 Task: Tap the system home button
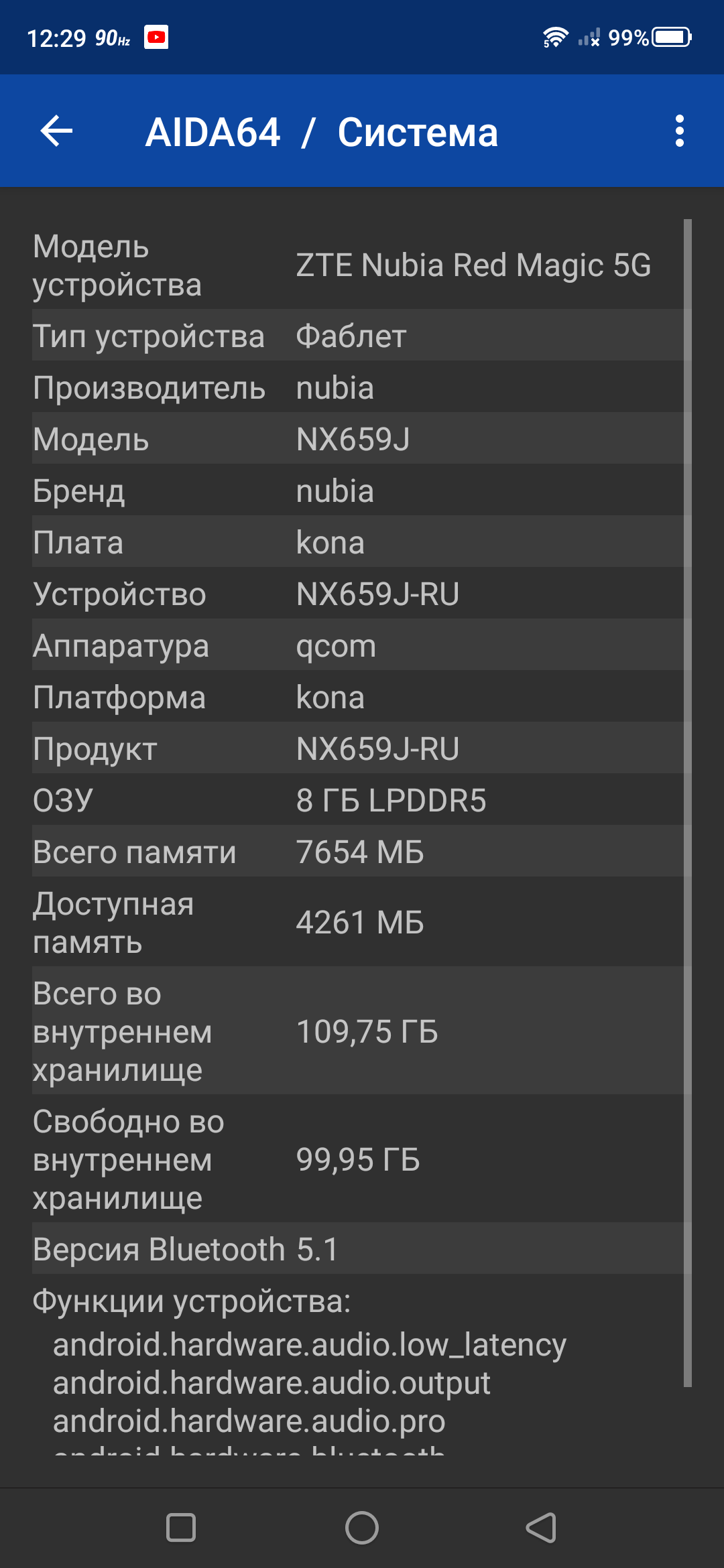tap(362, 1528)
